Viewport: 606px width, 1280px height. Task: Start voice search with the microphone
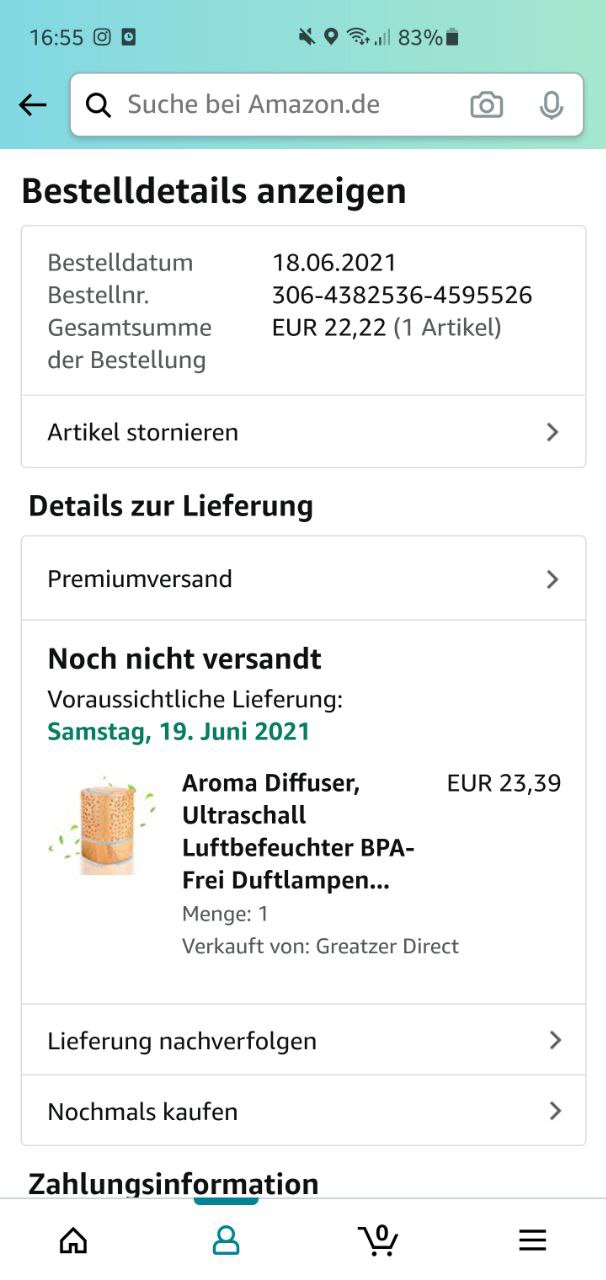(x=551, y=105)
